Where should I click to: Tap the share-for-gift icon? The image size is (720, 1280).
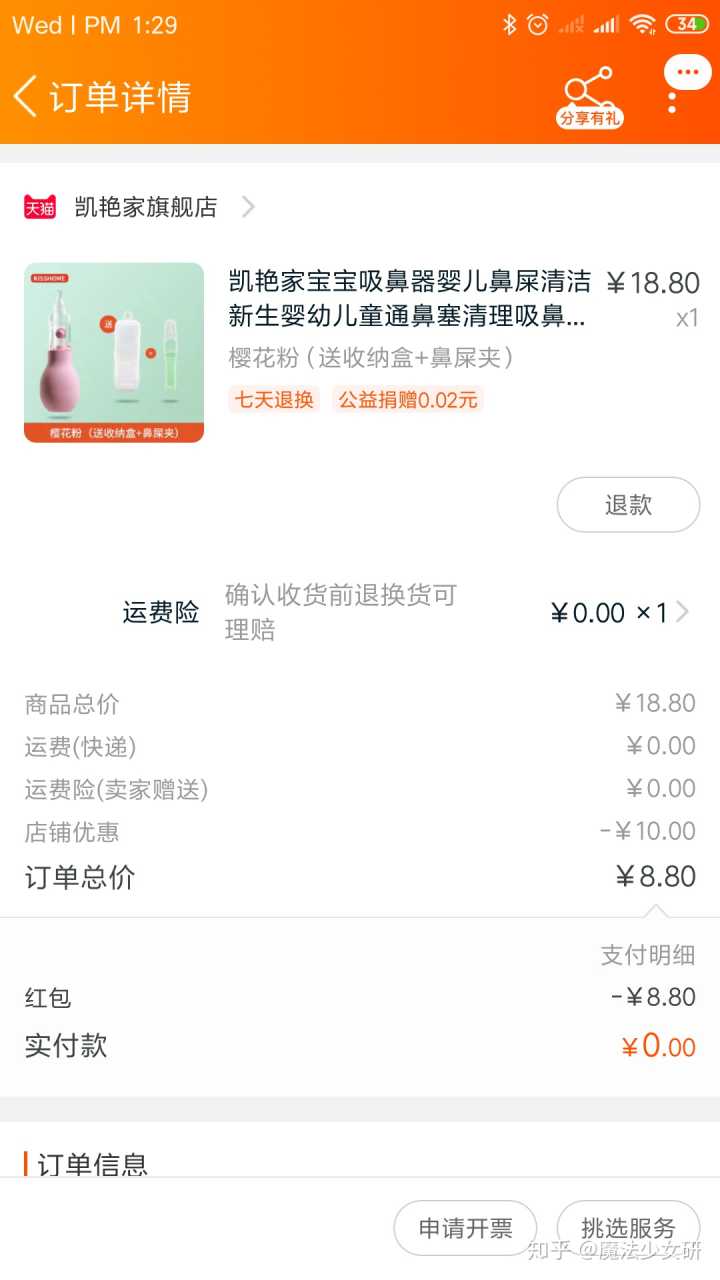point(589,97)
